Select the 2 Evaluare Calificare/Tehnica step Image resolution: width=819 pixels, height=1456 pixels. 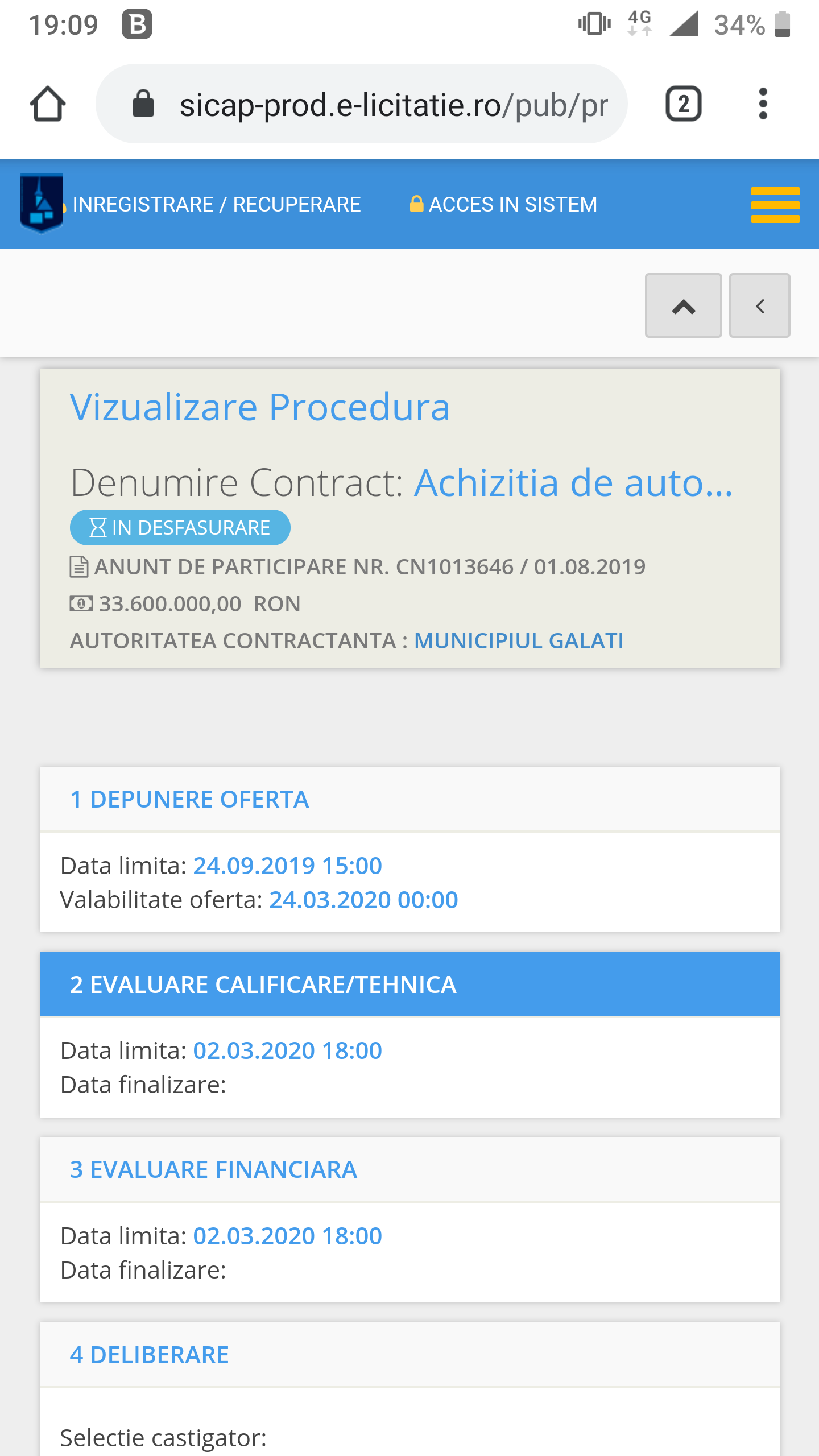(x=410, y=985)
